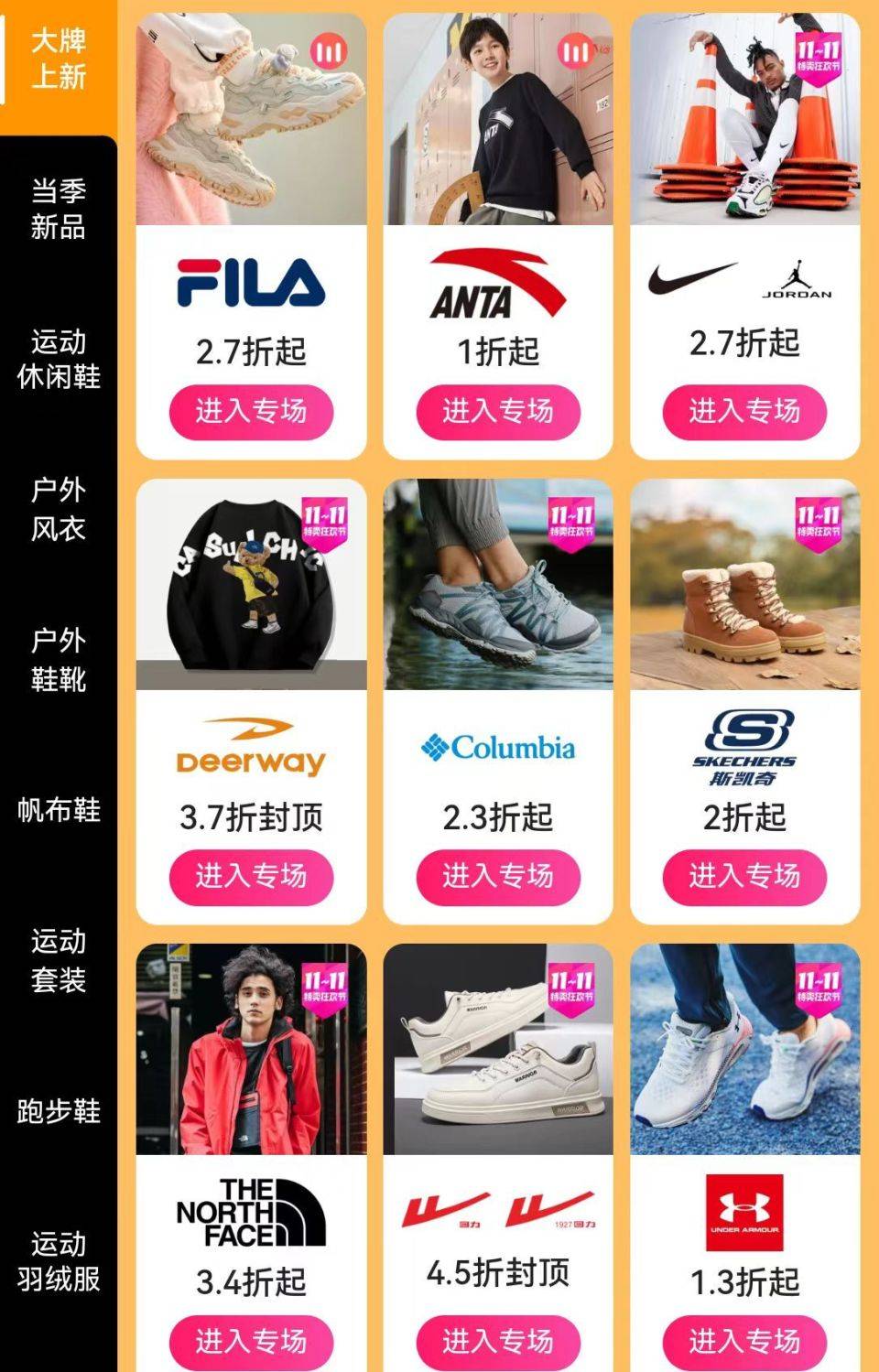Select the 大牌上新 category
This screenshot has width=879, height=1372.
click(59, 59)
